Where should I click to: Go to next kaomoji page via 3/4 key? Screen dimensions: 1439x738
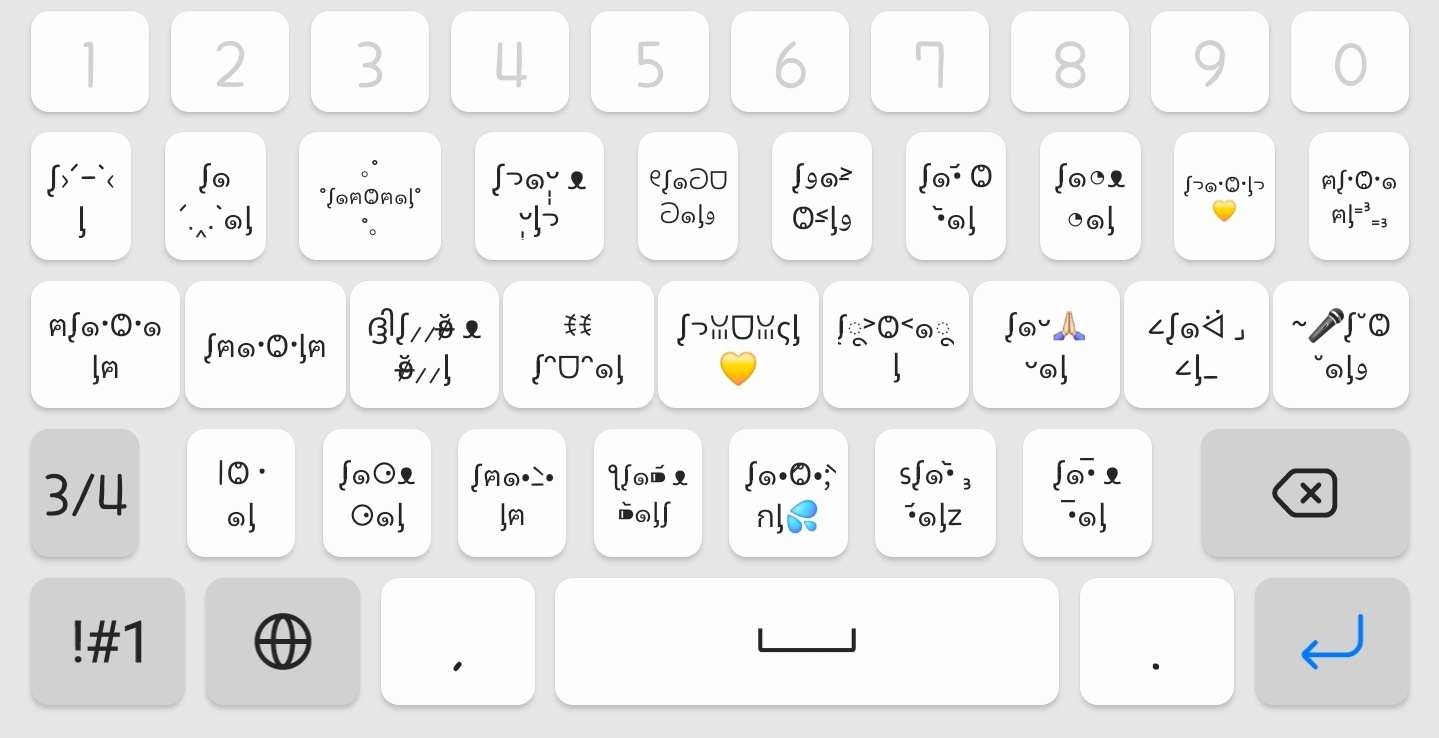[85, 493]
